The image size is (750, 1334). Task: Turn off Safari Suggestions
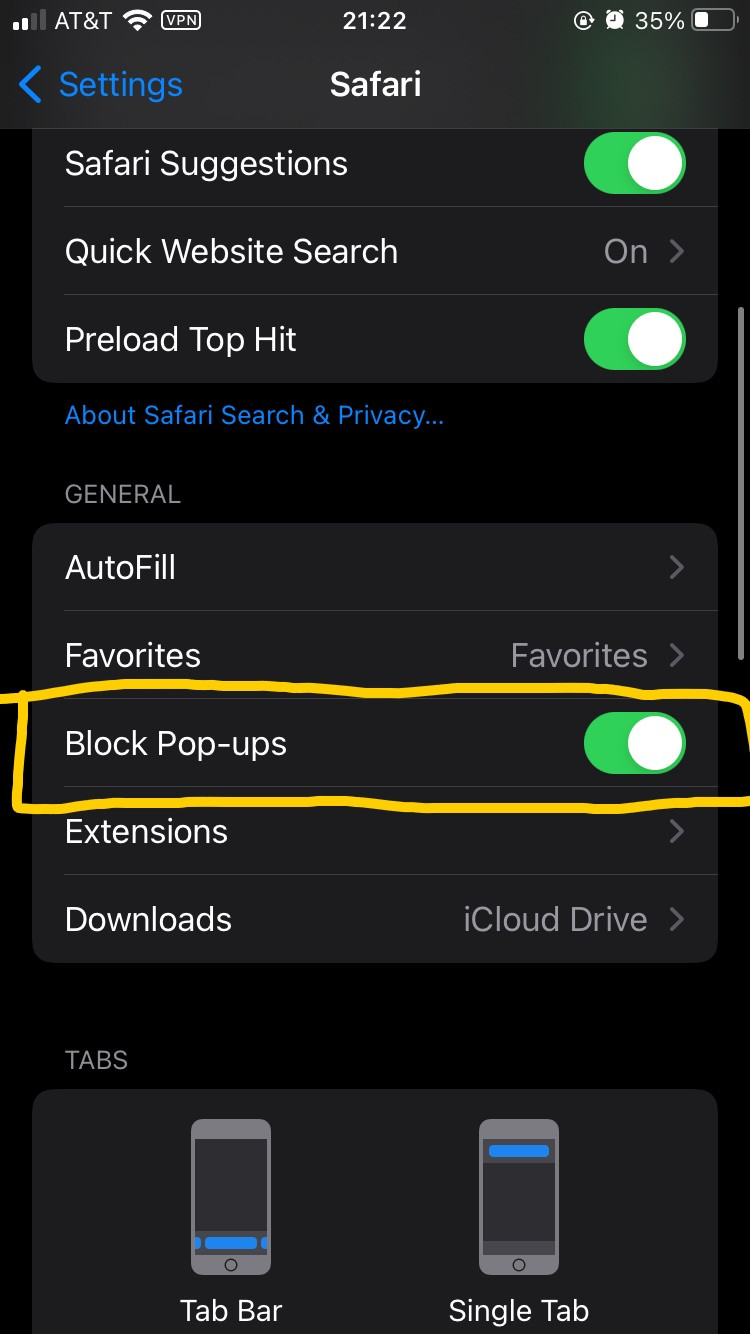click(634, 164)
